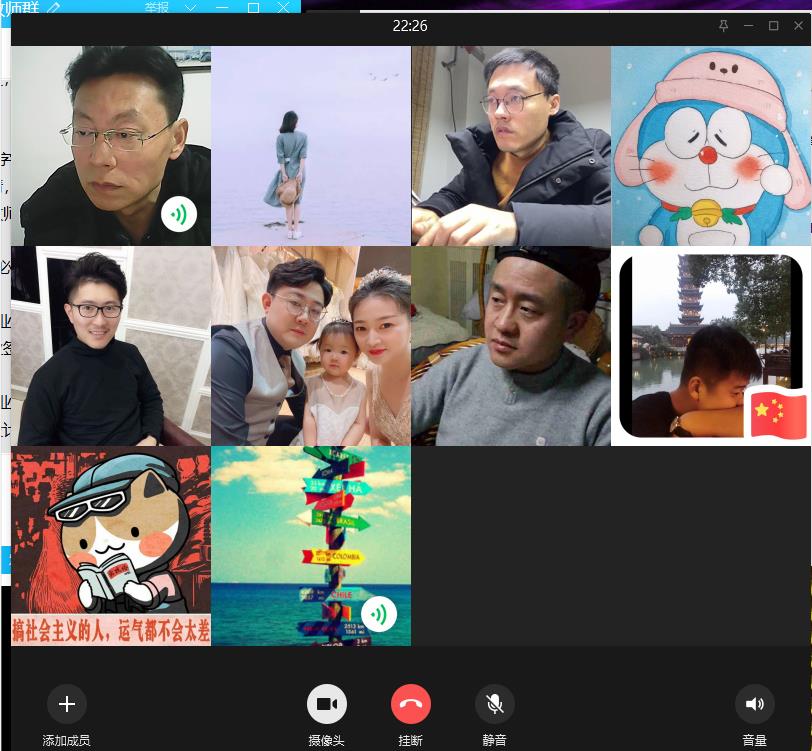This screenshot has height=751, width=812.
Task: Select the family wedding photo tile
Action: (x=311, y=346)
